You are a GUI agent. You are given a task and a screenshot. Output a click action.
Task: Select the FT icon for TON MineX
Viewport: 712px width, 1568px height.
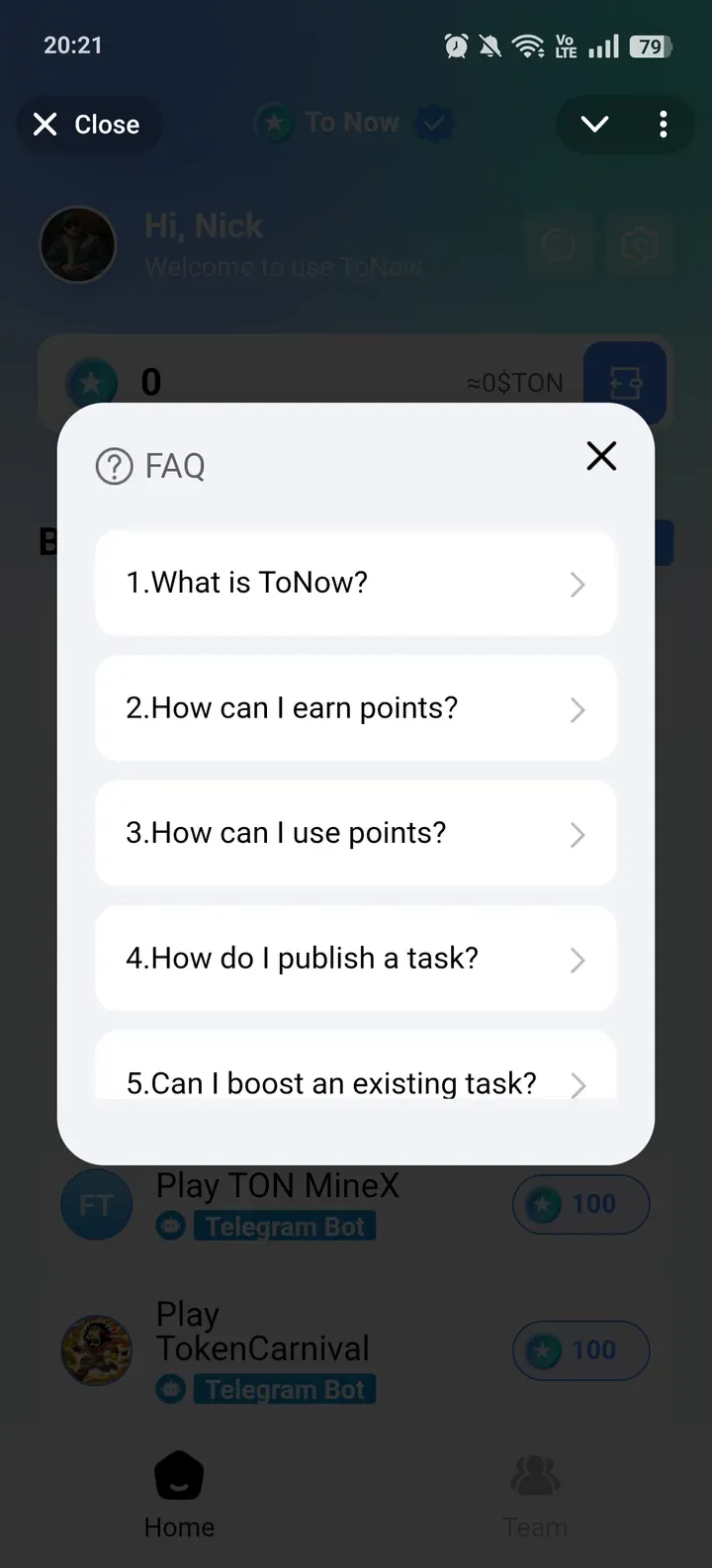96,1204
